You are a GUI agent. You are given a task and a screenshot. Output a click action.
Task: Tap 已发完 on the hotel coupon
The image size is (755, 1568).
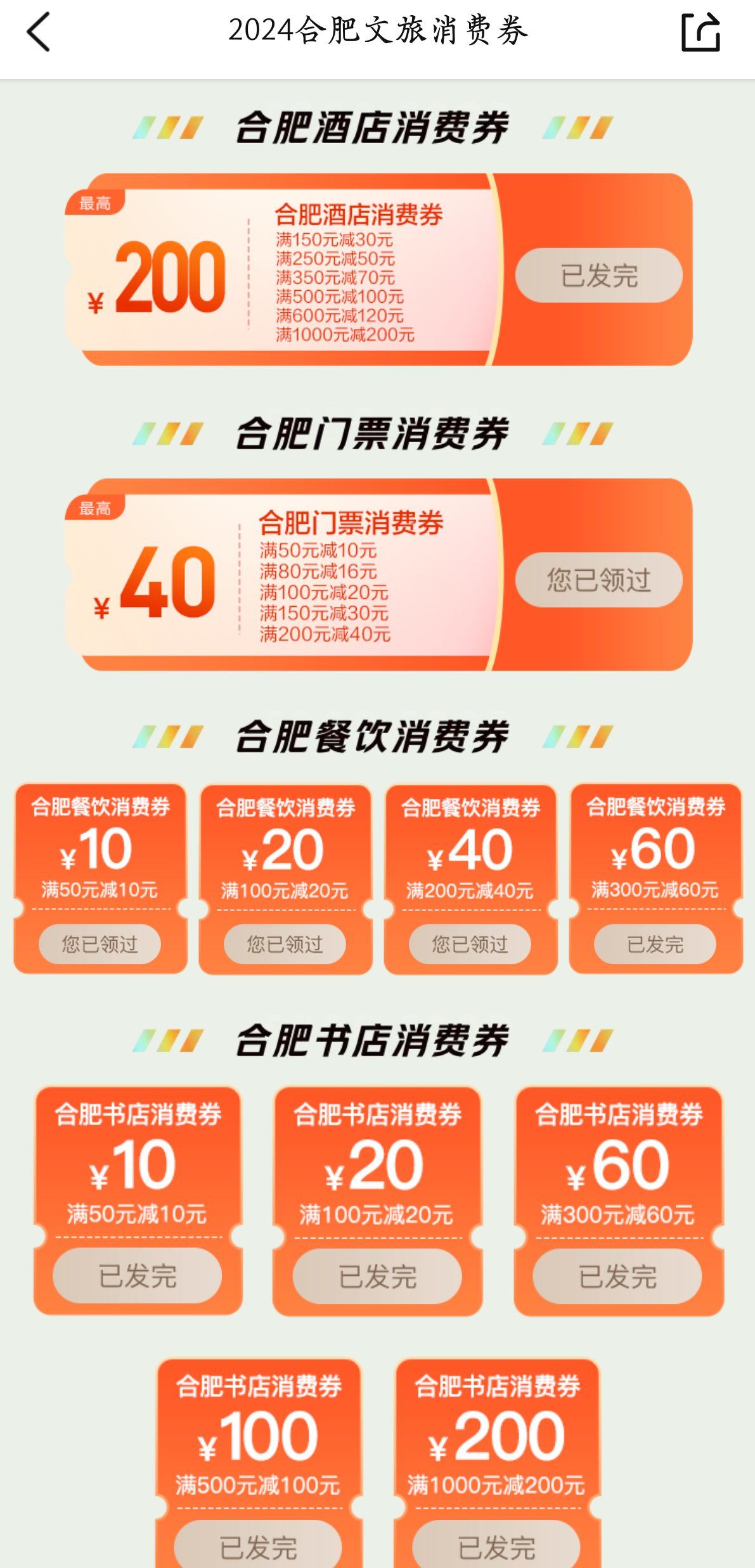[x=598, y=275]
